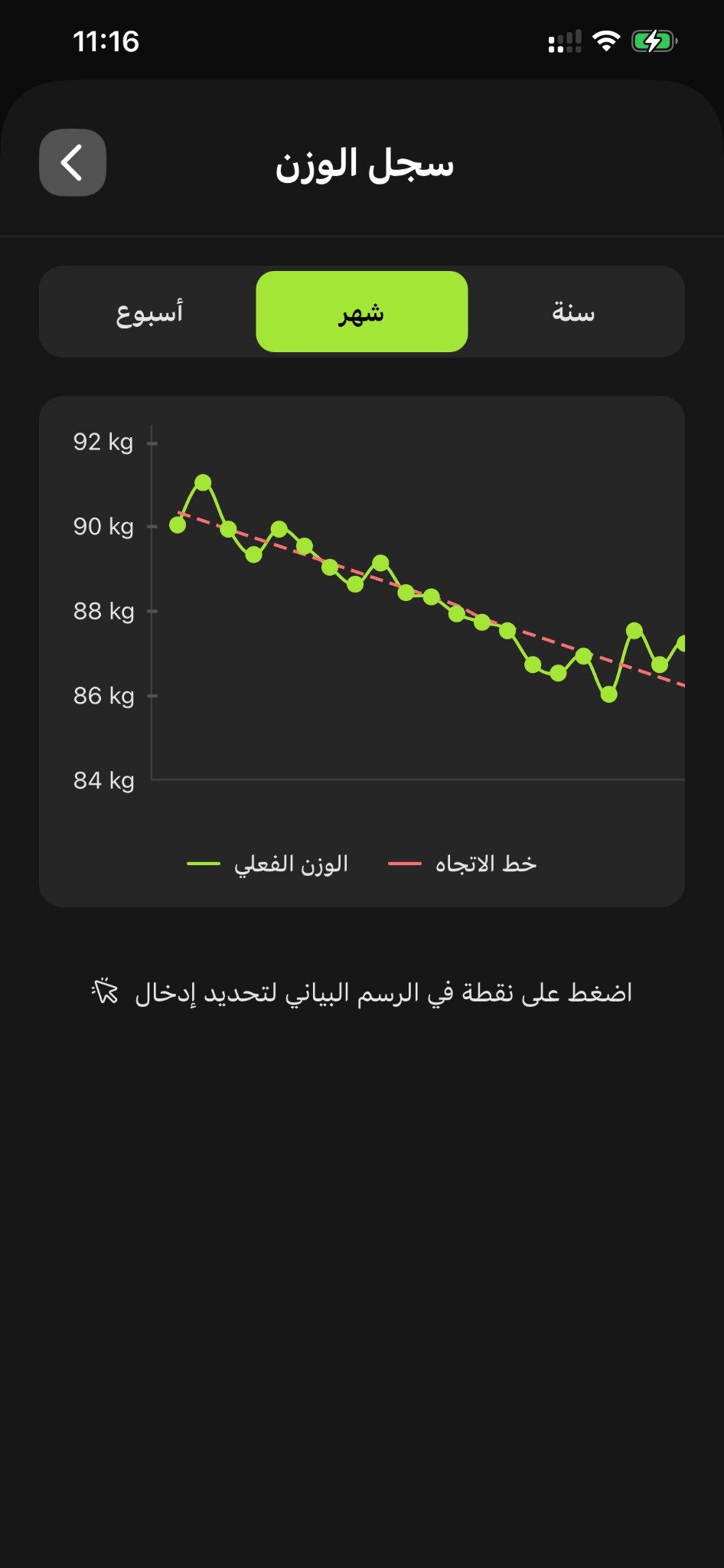Enable the سنة view option
The height and width of the screenshot is (1568, 724).
pyautogui.click(x=574, y=311)
